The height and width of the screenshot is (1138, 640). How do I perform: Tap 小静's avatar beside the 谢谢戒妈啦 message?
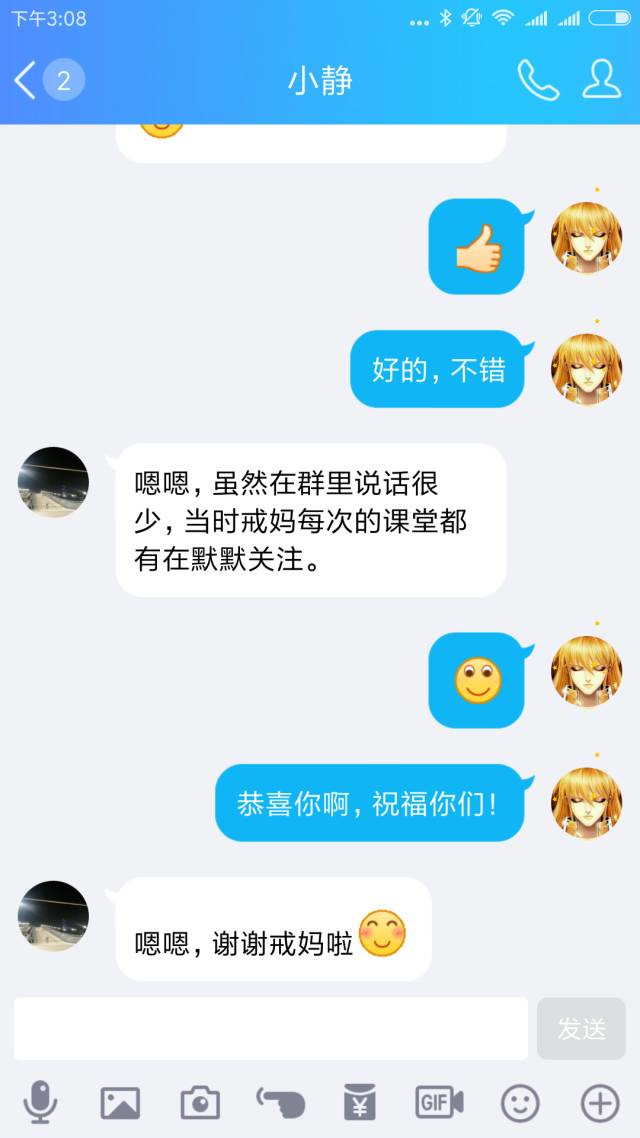tap(53, 916)
